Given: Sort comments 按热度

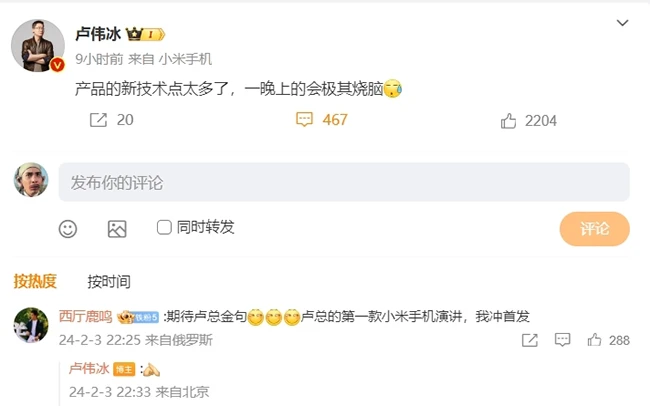Looking at the screenshot, I should [35, 281].
